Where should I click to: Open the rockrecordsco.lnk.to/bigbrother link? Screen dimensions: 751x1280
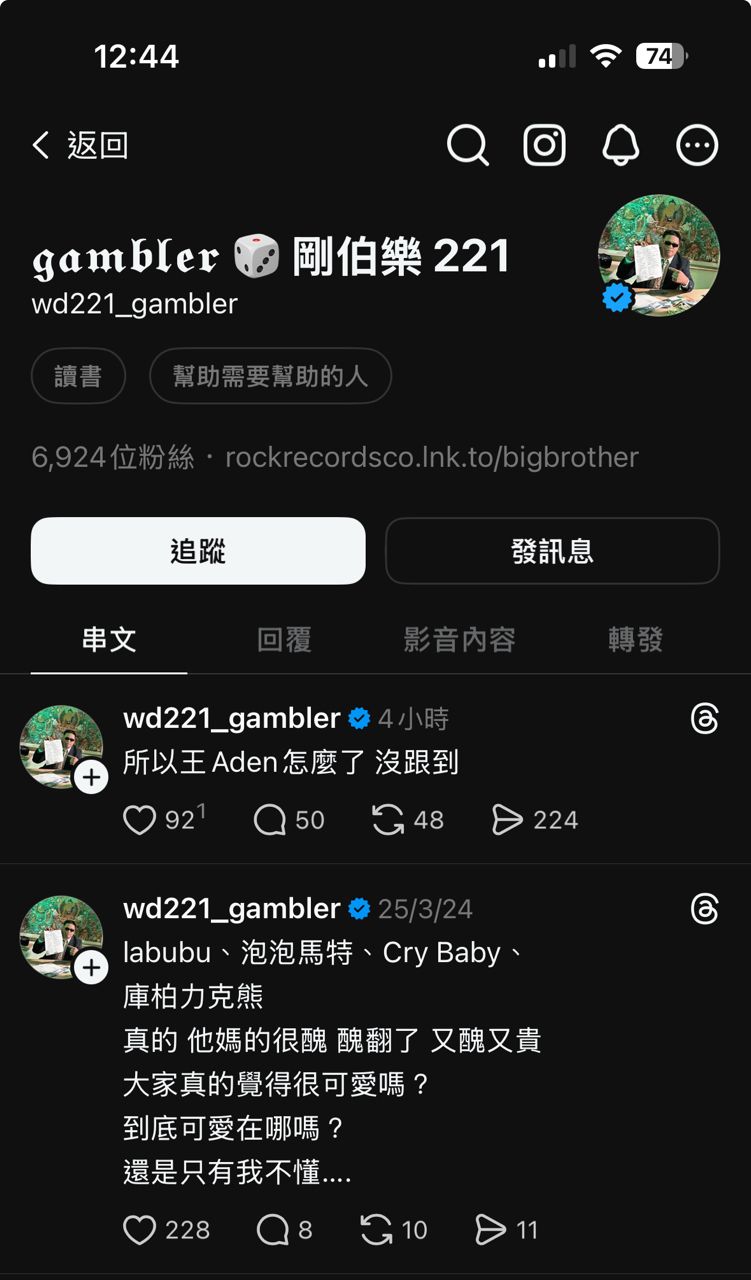pos(432,457)
